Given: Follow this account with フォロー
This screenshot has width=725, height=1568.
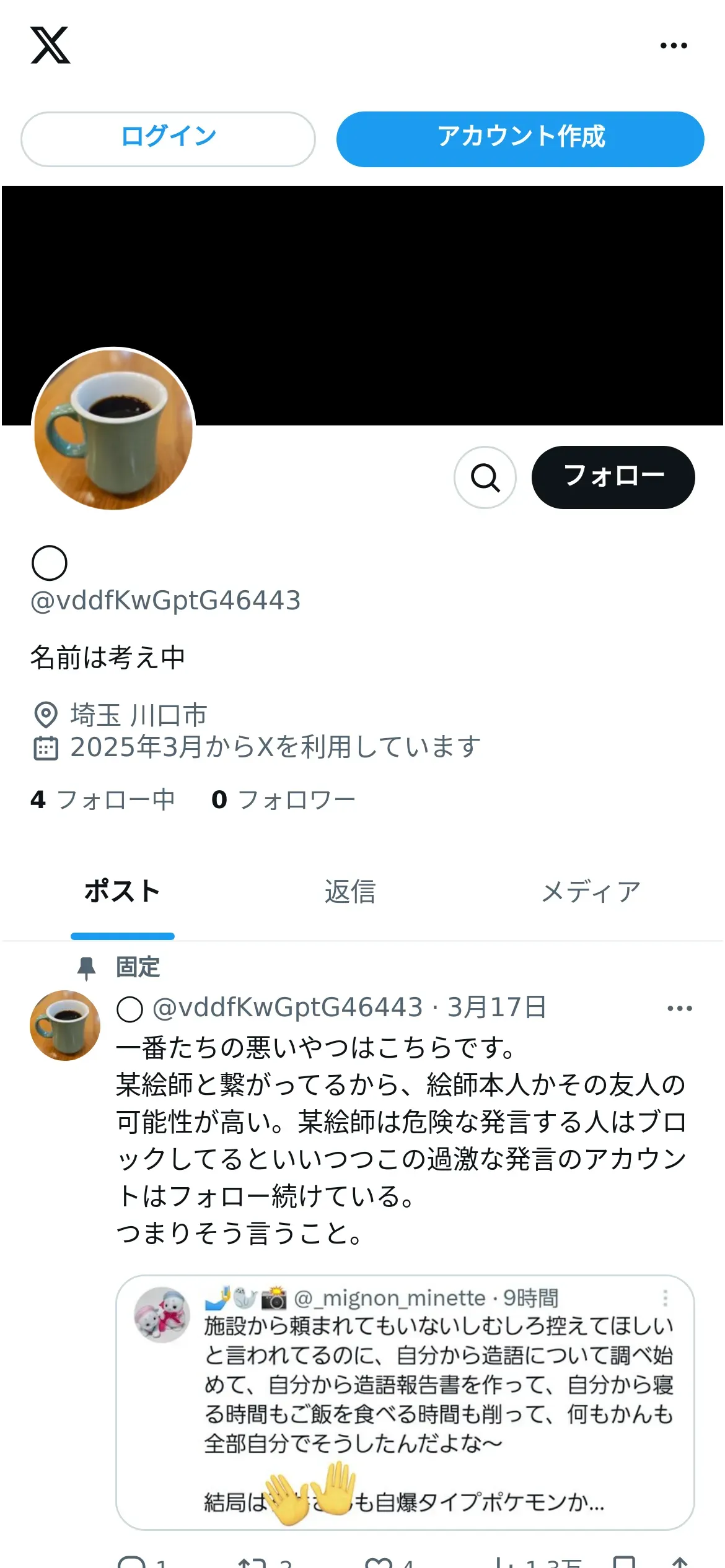Looking at the screenshot, I should click(x=613, y=477).
